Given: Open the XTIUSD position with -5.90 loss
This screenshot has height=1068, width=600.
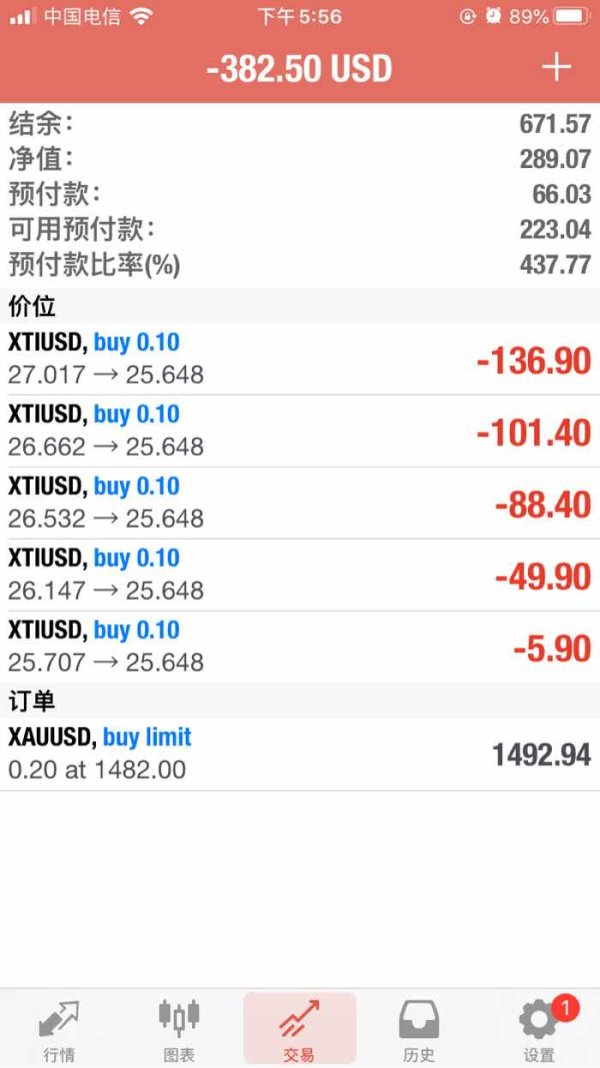Looking at the screenshot, I should tap(300, 647).
